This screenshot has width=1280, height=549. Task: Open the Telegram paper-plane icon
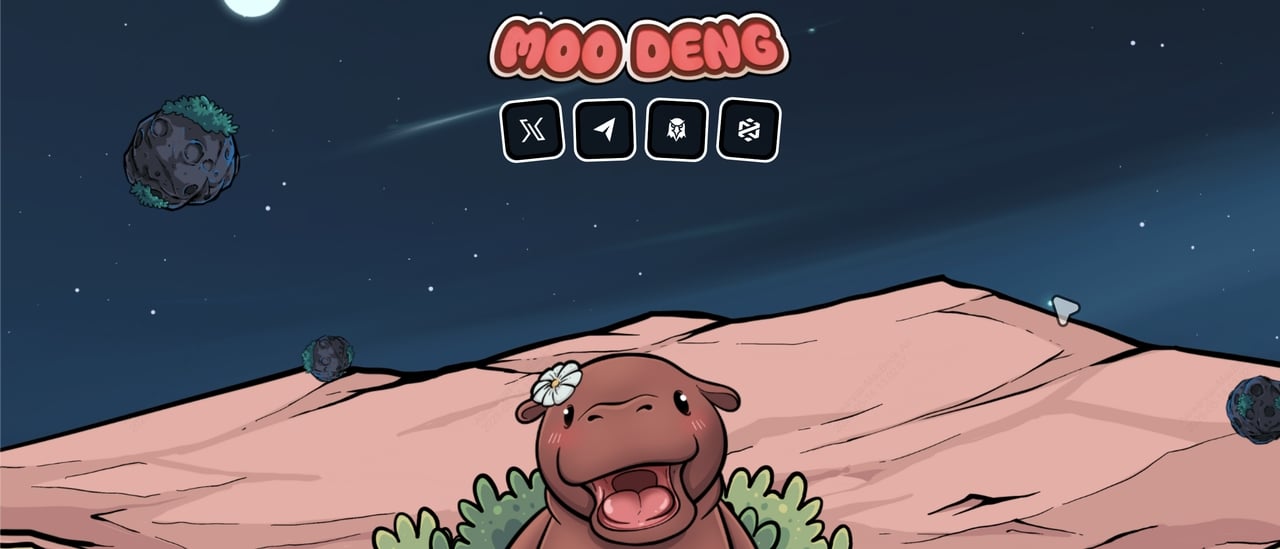(x=604, y=130)
